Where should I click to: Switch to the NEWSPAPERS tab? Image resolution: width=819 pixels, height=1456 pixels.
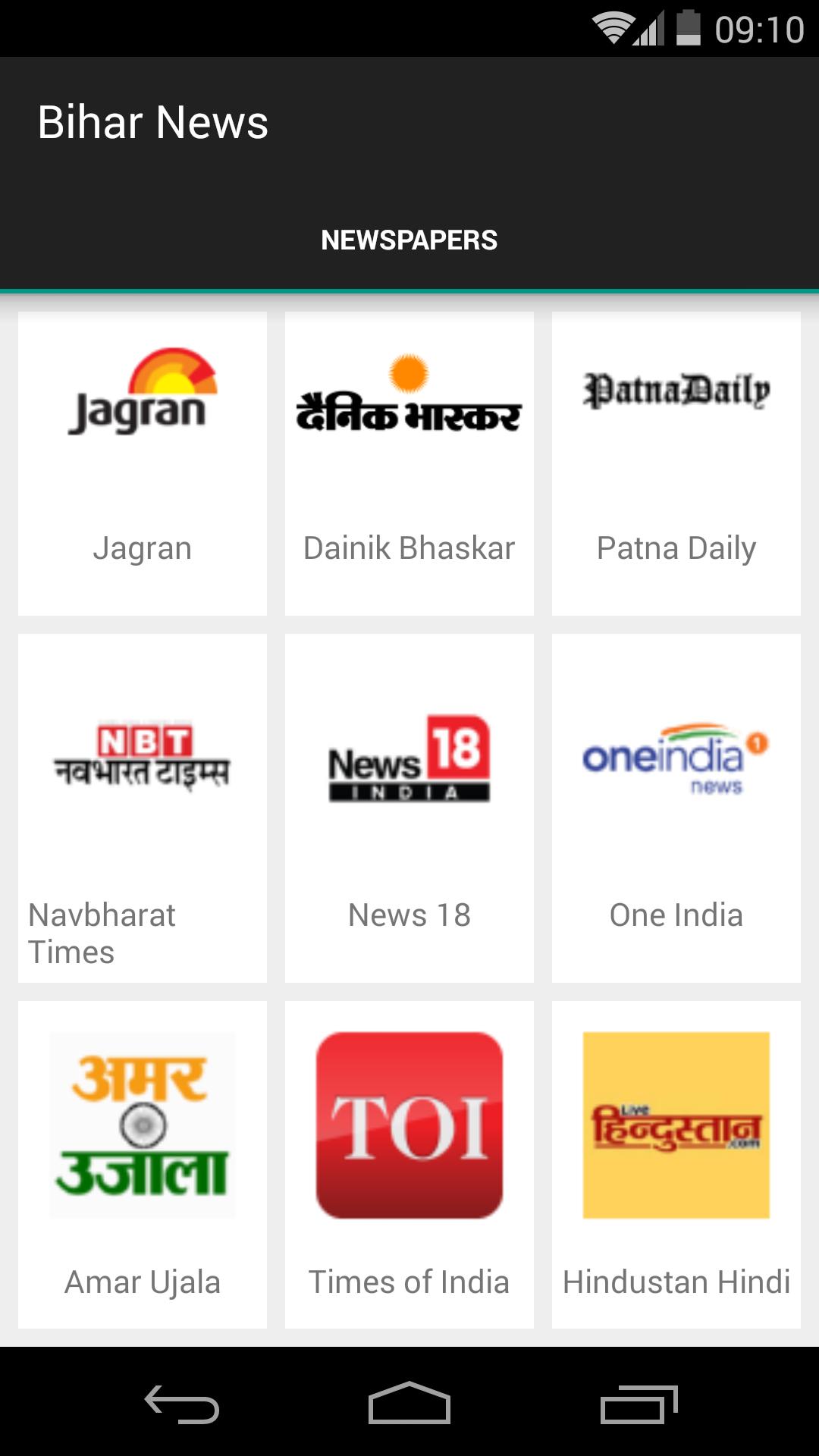pos(408,240)
